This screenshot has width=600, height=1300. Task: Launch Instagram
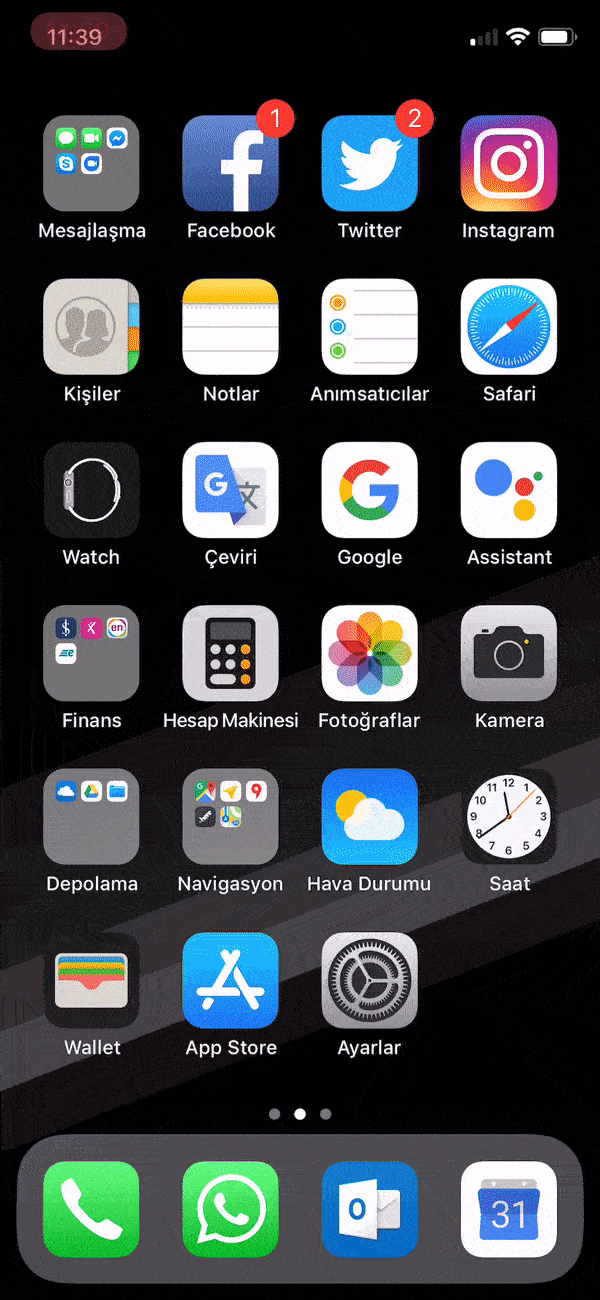tap(509, 163)
